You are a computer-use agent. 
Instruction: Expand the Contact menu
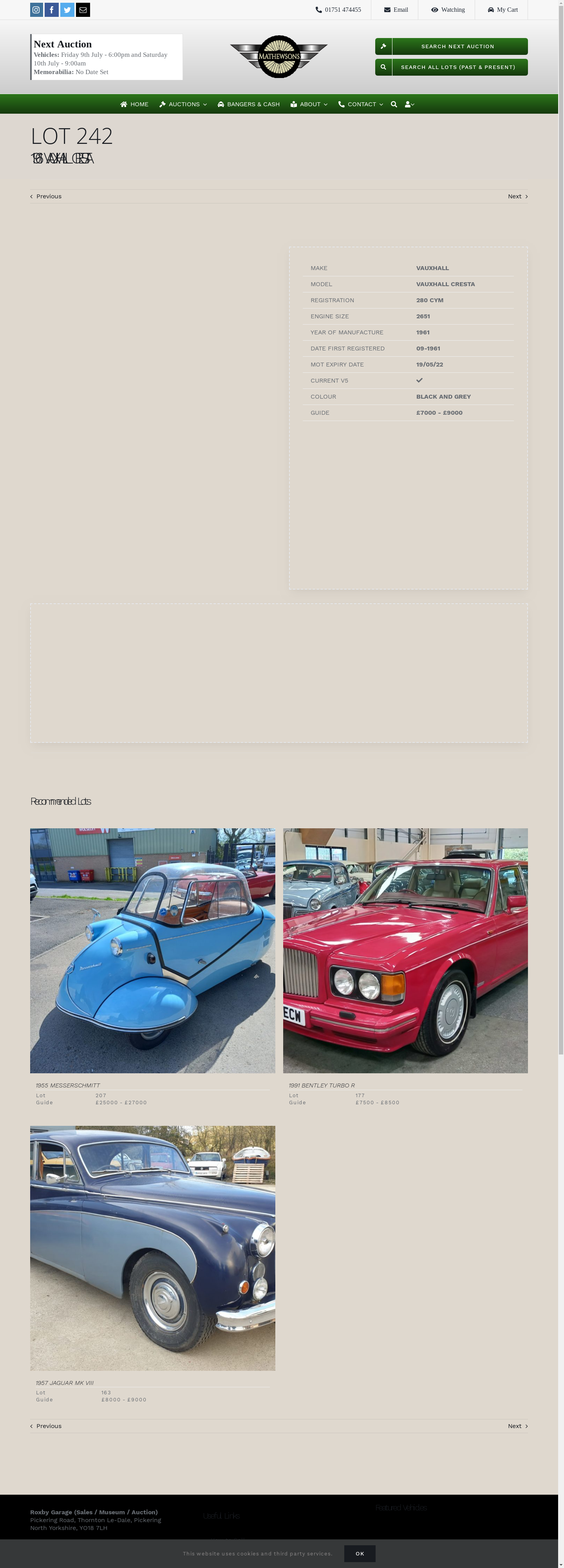(361, 104)
